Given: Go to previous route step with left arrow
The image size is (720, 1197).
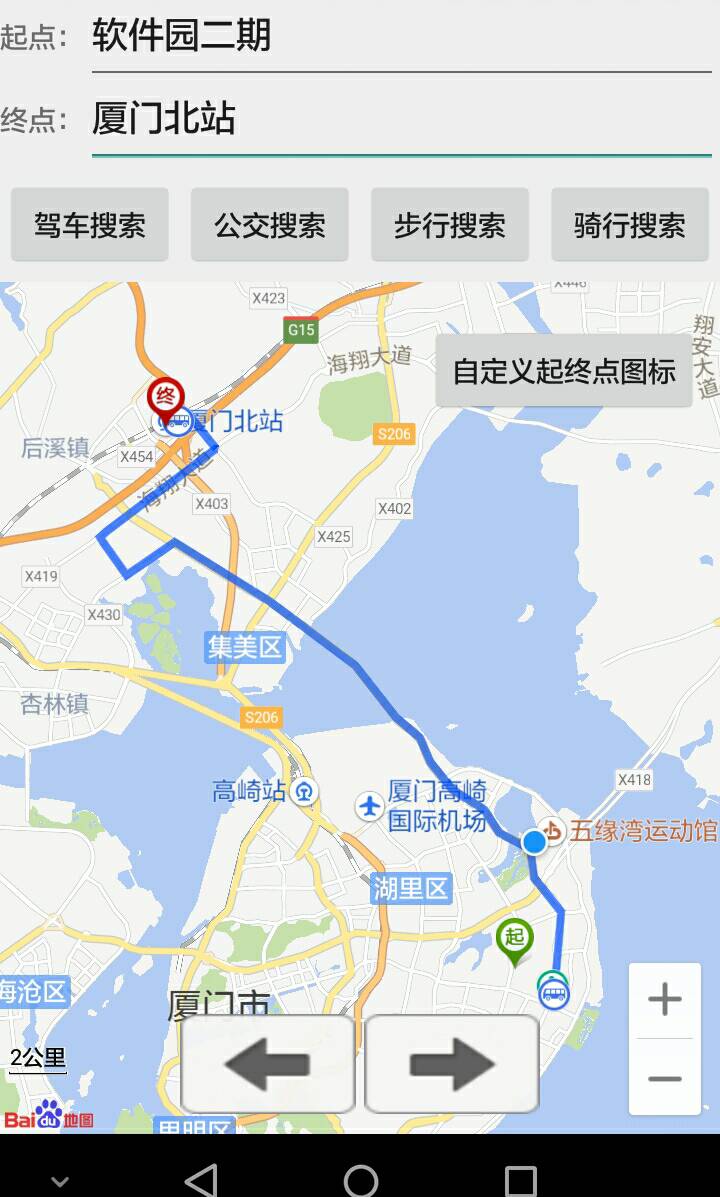Looking at the screenshot, I should [x=268, y=1063].
